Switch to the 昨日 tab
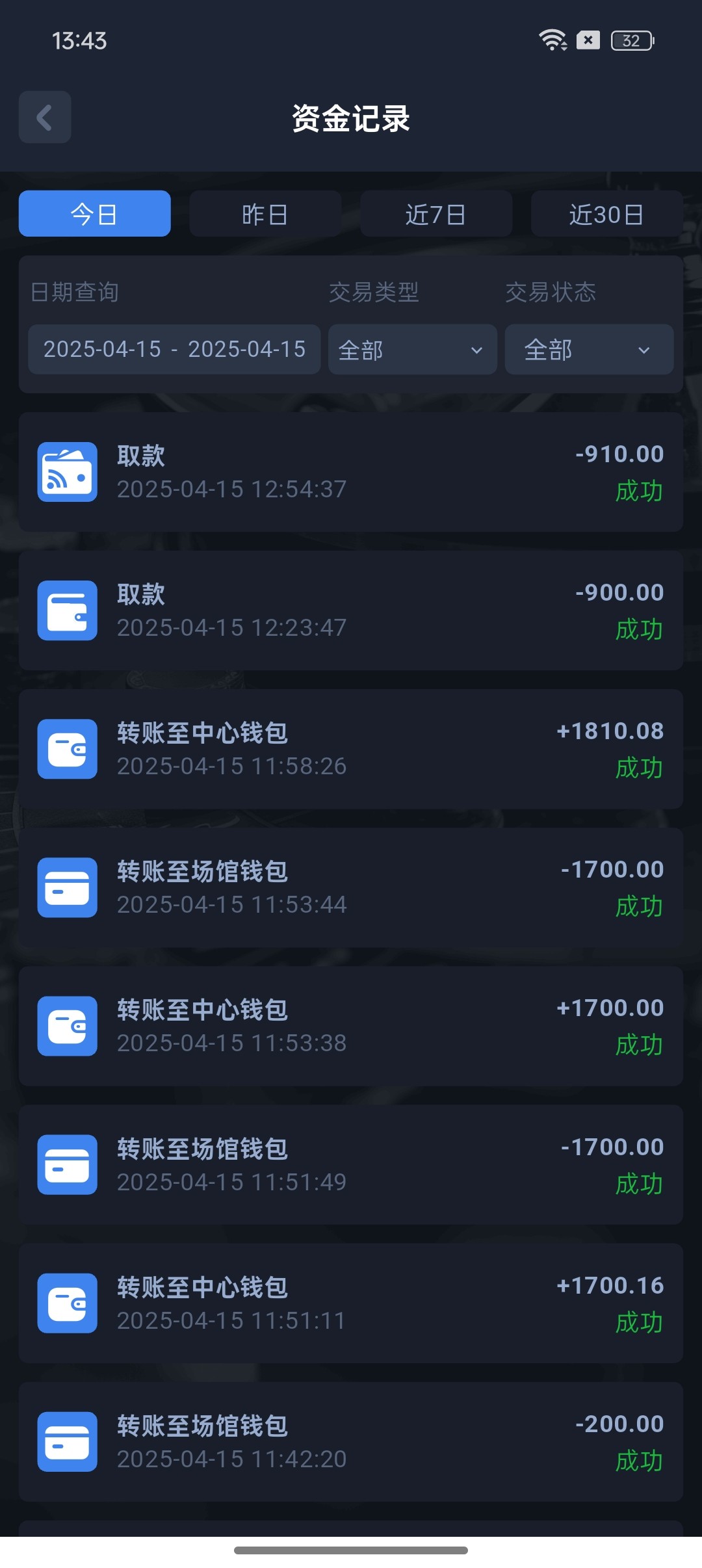The height and width of the screenshot is (1568, 702). point(265,214)
